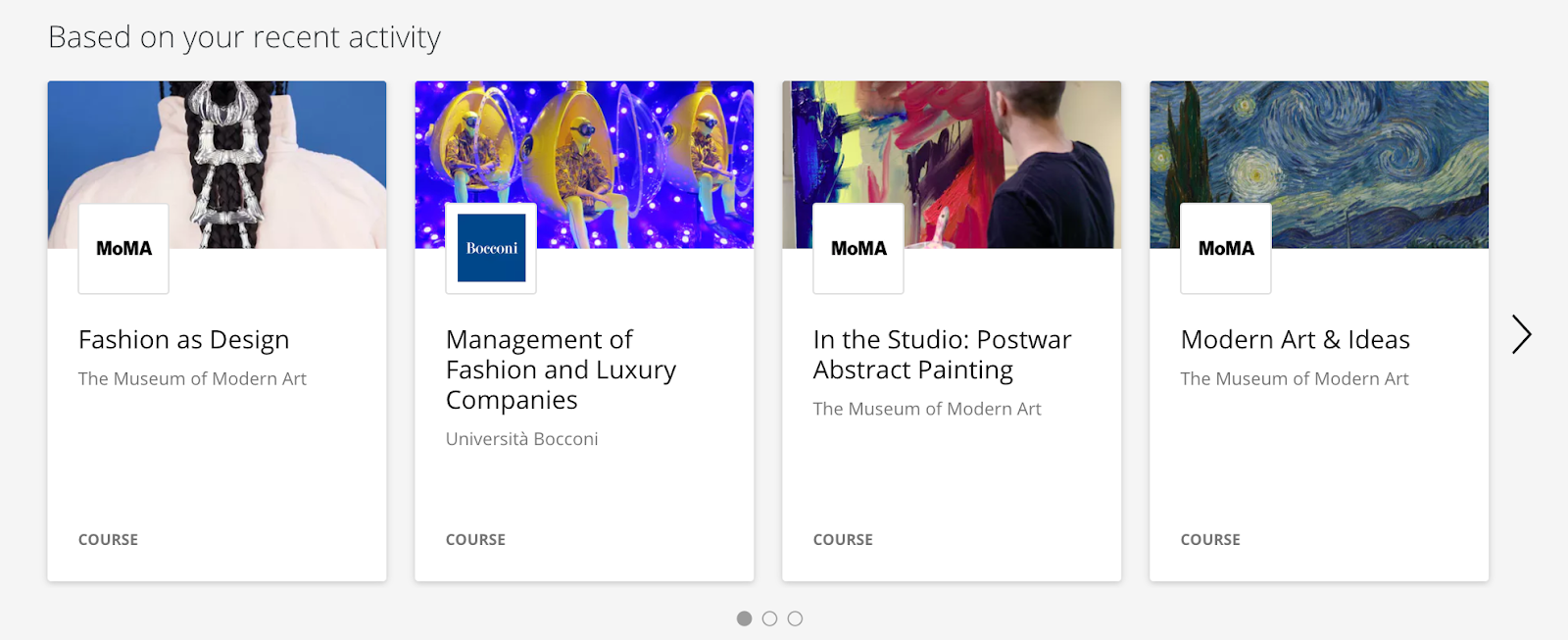The height and width of the screenshot is (640, 1568).
Task: Open the Modern Art & Ideas course card
Action: coord(1295,340)
